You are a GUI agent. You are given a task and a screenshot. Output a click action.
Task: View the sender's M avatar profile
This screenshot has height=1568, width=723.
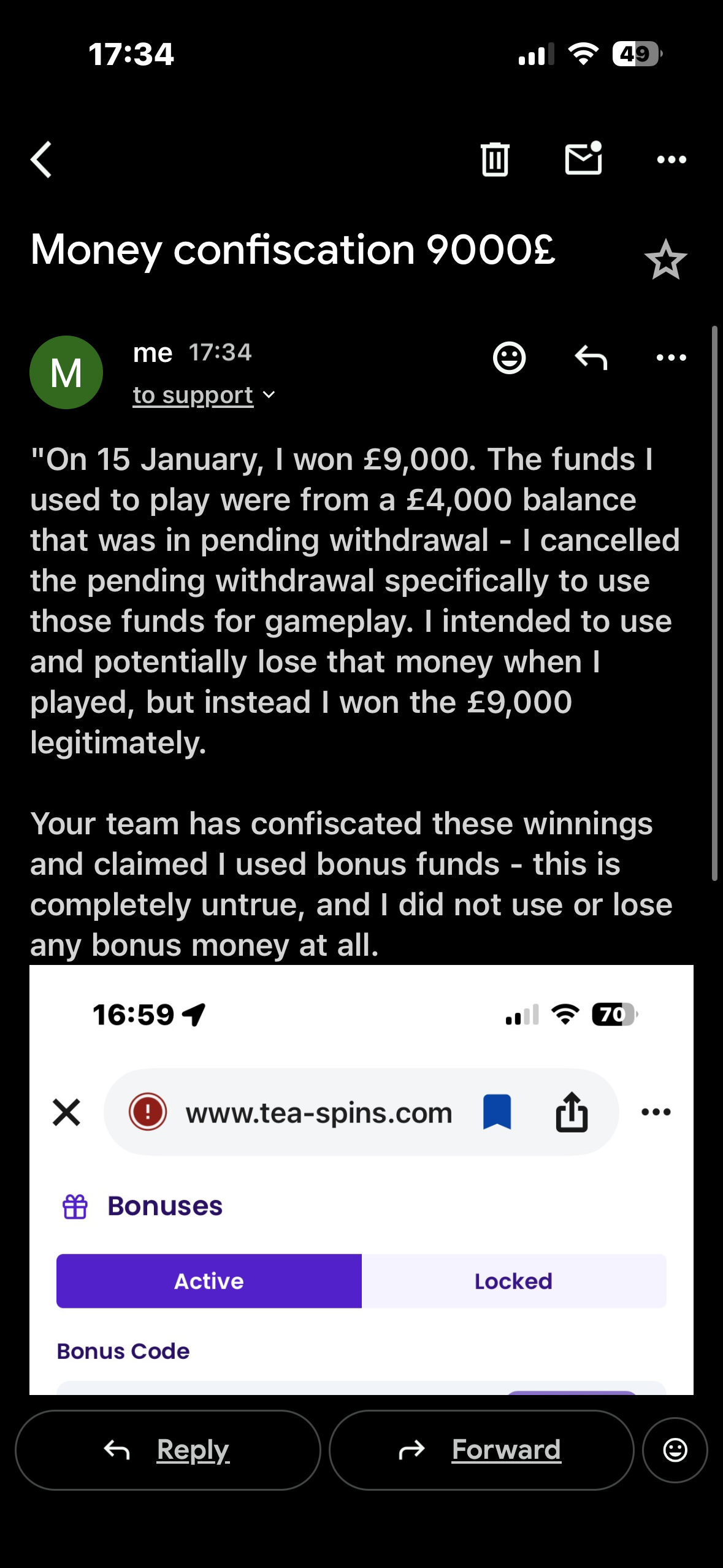[x=66, y=372]
